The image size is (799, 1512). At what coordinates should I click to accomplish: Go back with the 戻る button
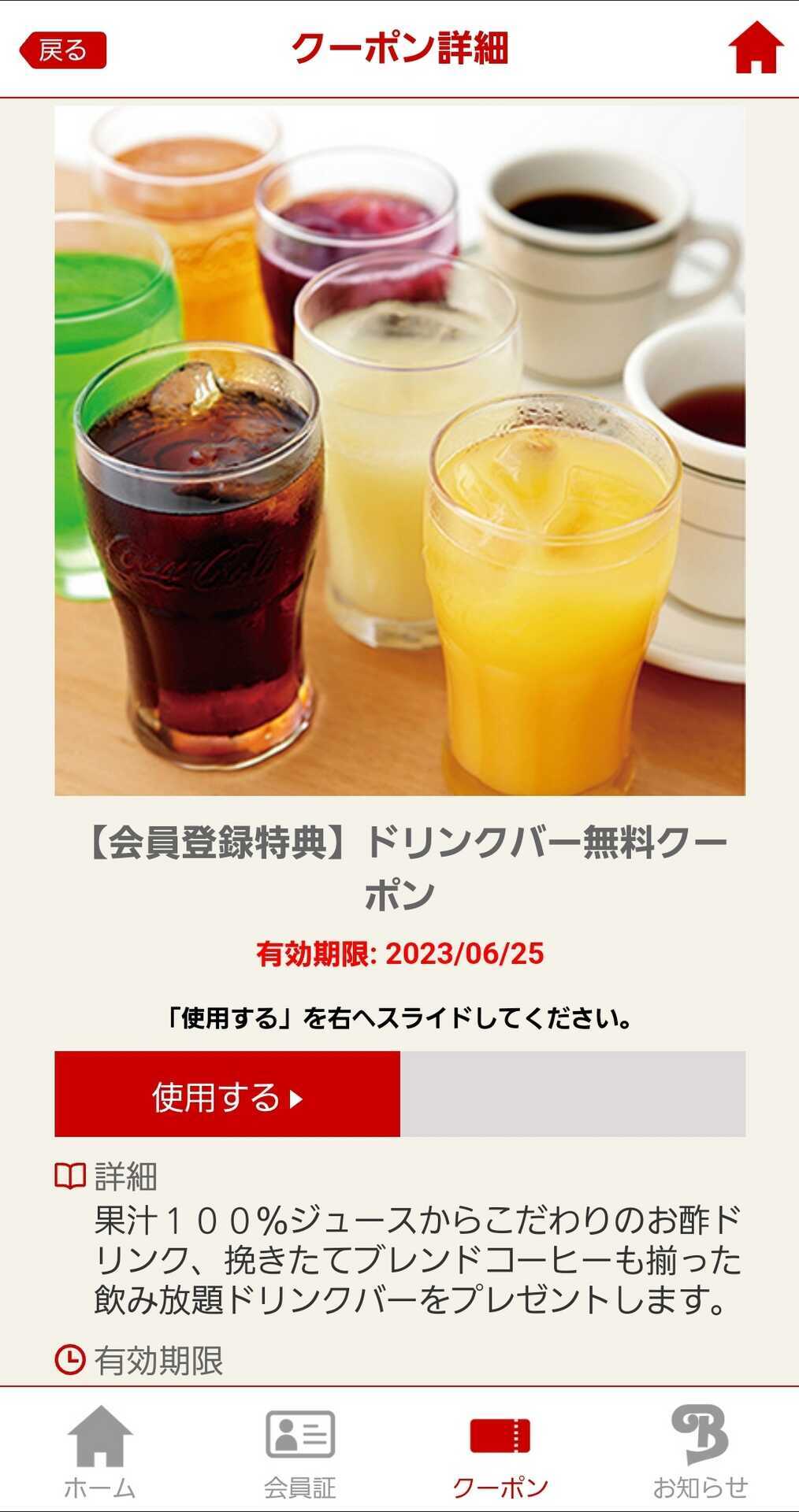[x=63, y=50]
